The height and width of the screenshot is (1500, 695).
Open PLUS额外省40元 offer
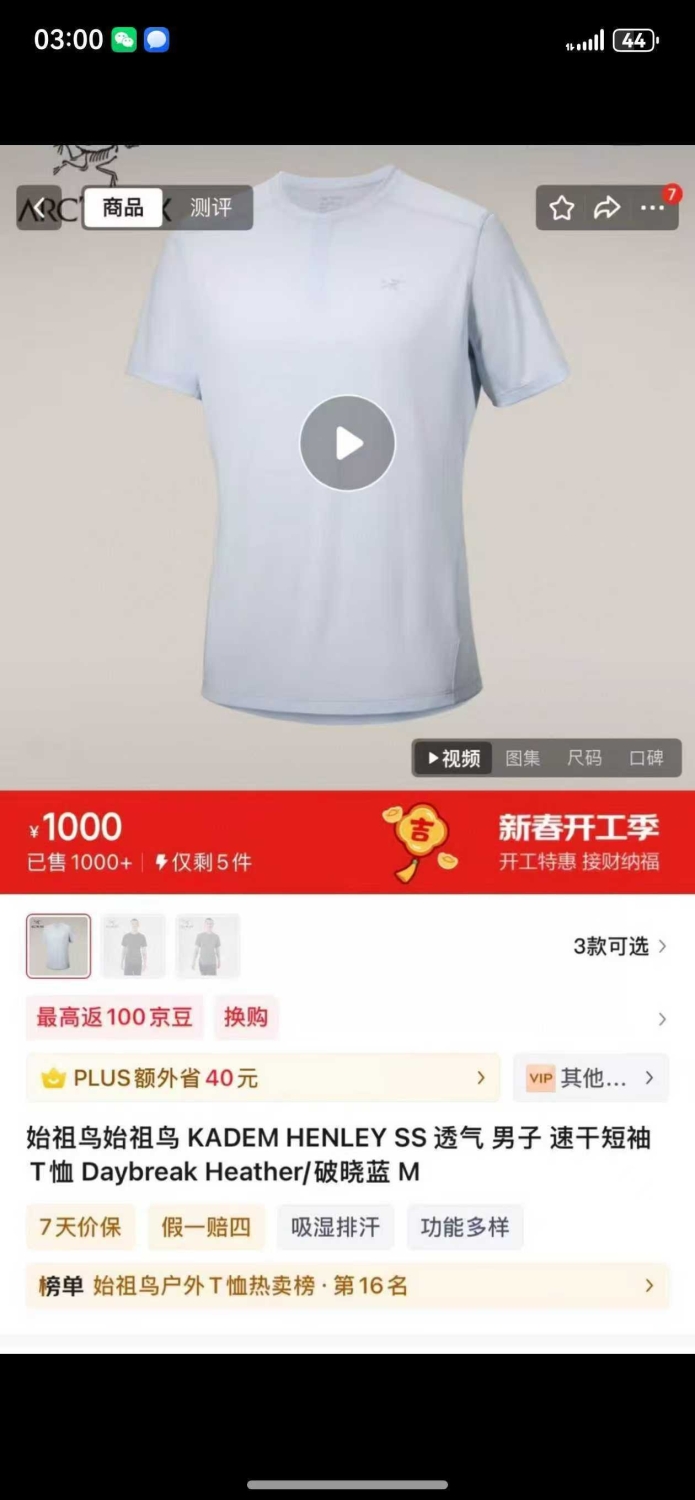(263, 1078)
